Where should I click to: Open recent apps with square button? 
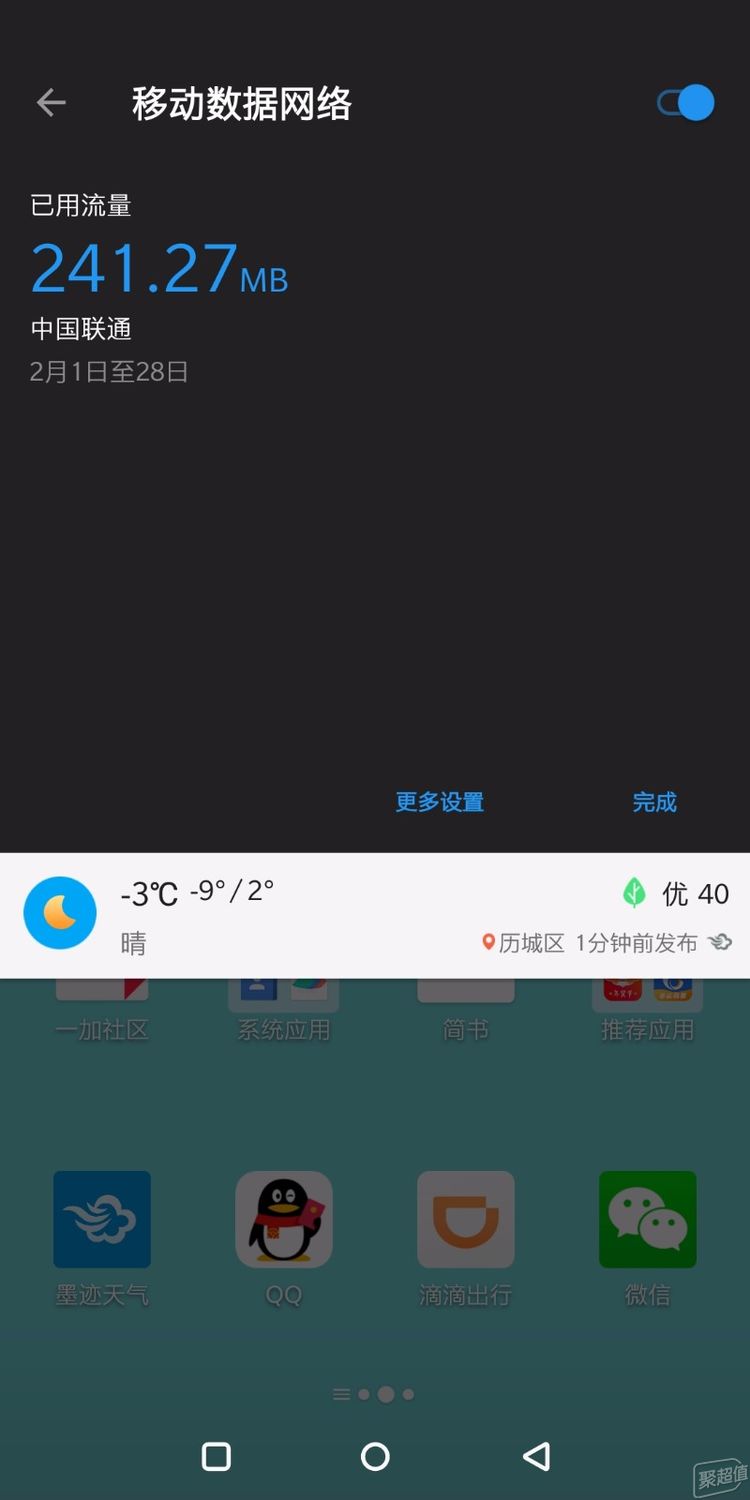[216, 1456]
